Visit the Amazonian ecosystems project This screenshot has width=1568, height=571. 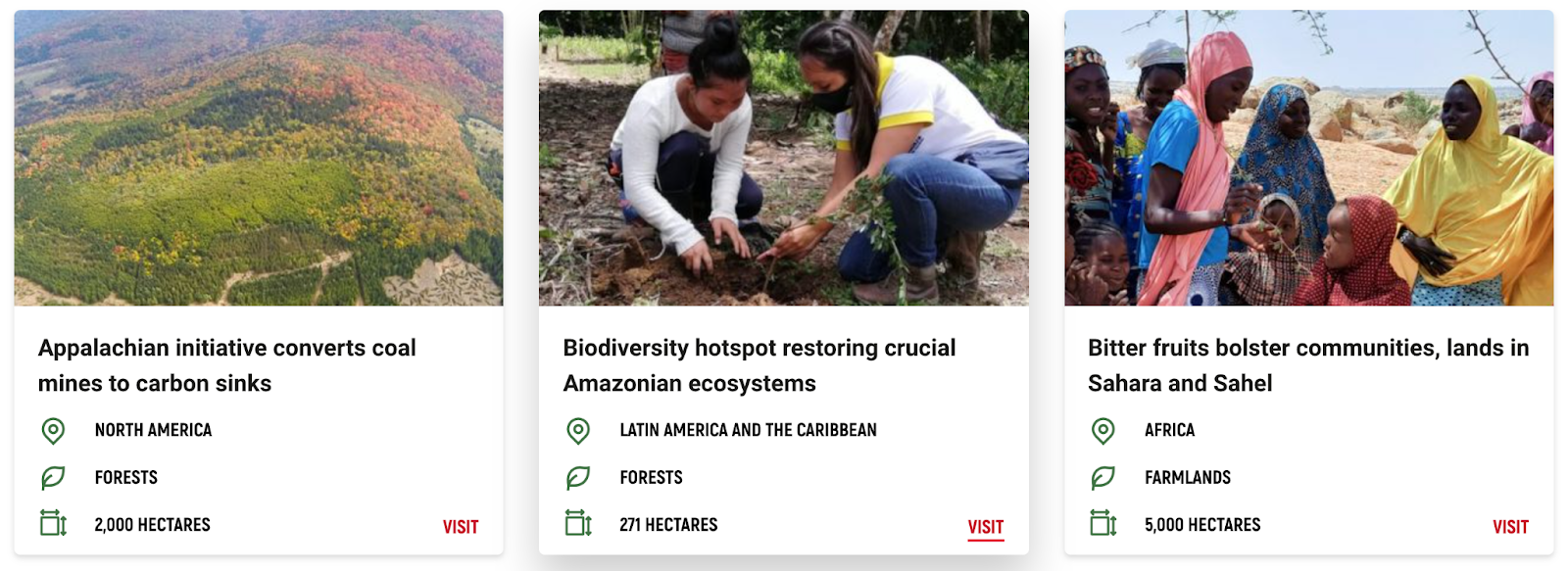coord(985,527)
